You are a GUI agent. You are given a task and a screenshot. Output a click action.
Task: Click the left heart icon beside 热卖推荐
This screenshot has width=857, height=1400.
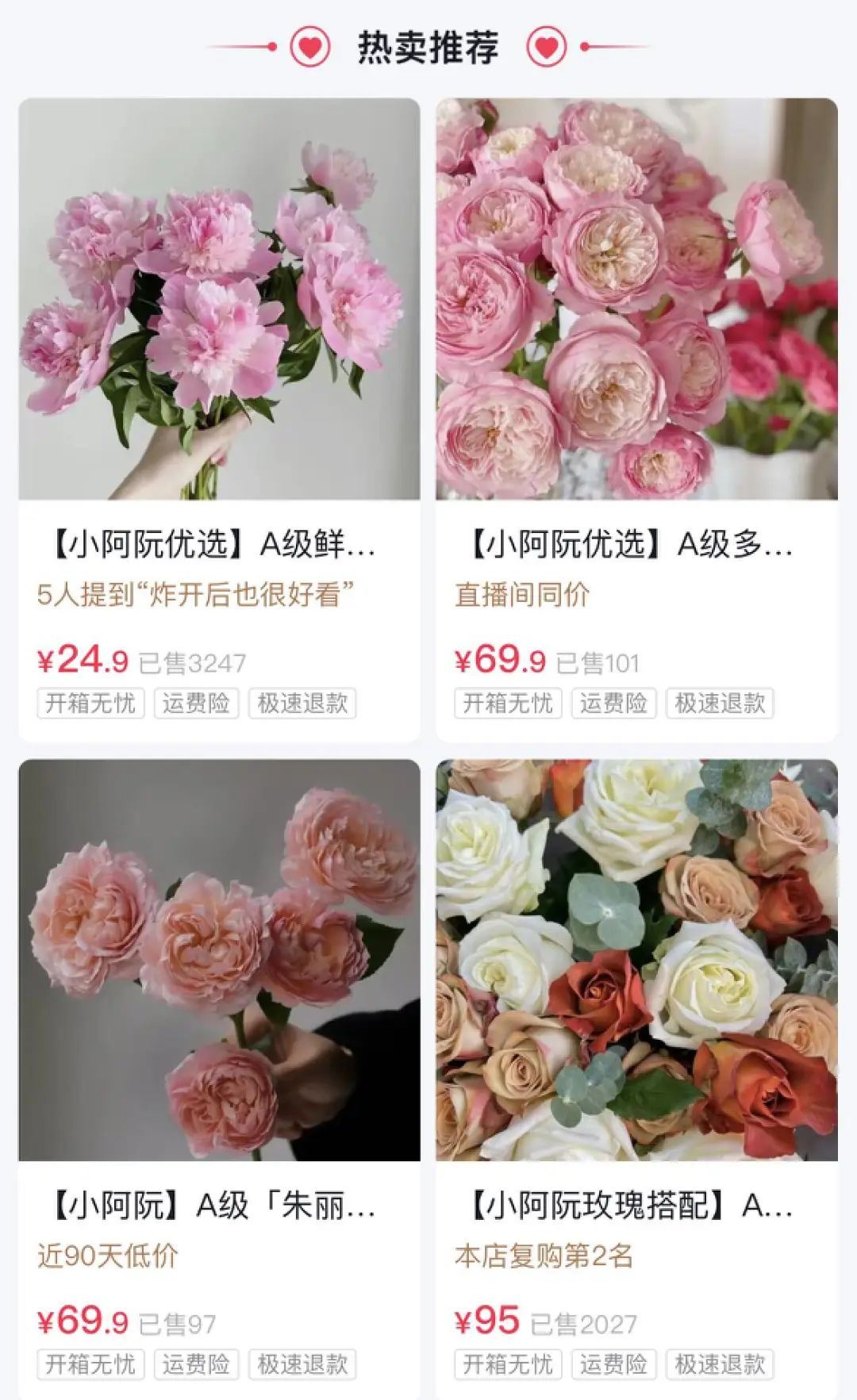tap(311, 46)
